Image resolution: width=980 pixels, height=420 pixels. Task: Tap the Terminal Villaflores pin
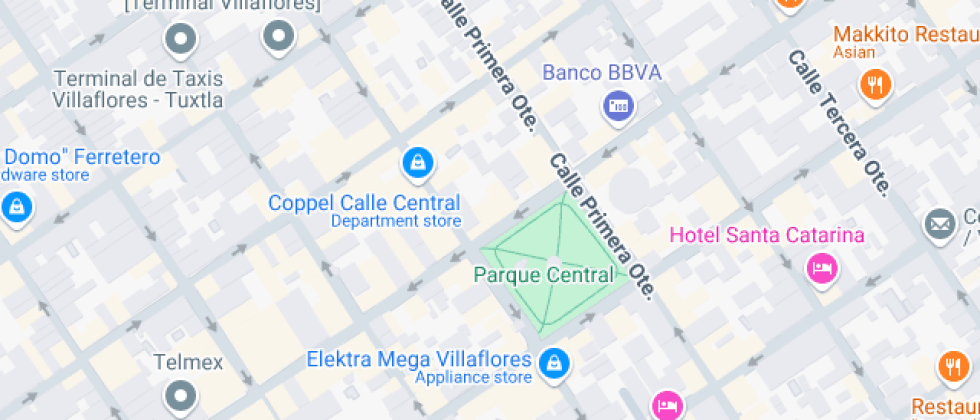point(278,38)
